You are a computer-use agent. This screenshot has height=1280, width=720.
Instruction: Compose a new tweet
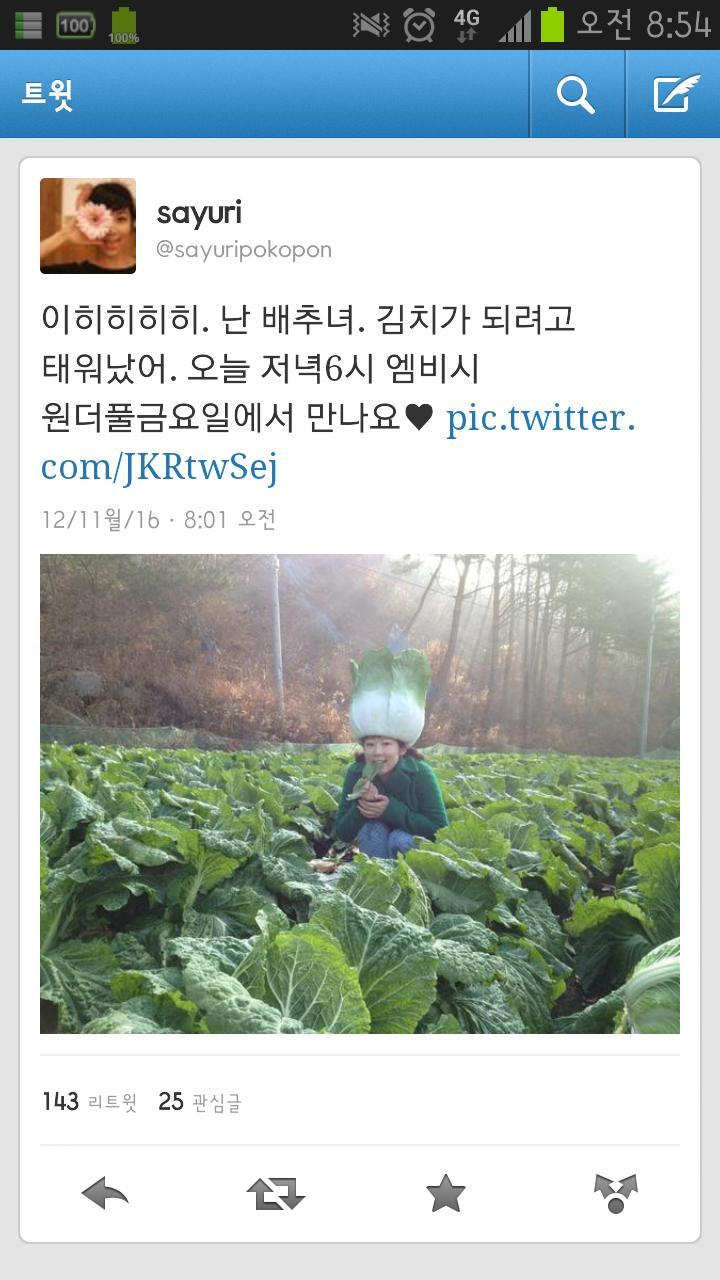pos(676,95)
